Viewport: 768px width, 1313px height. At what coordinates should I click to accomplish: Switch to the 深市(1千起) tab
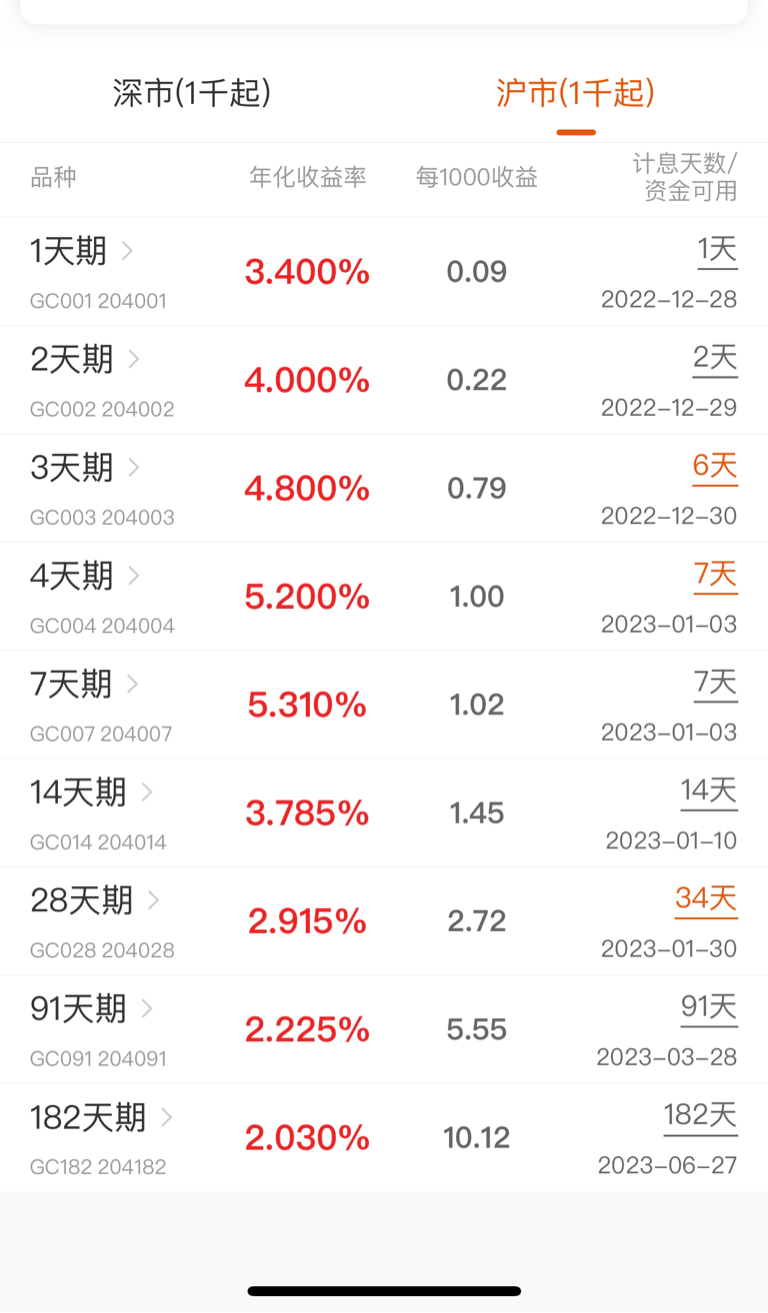point(192,94)
